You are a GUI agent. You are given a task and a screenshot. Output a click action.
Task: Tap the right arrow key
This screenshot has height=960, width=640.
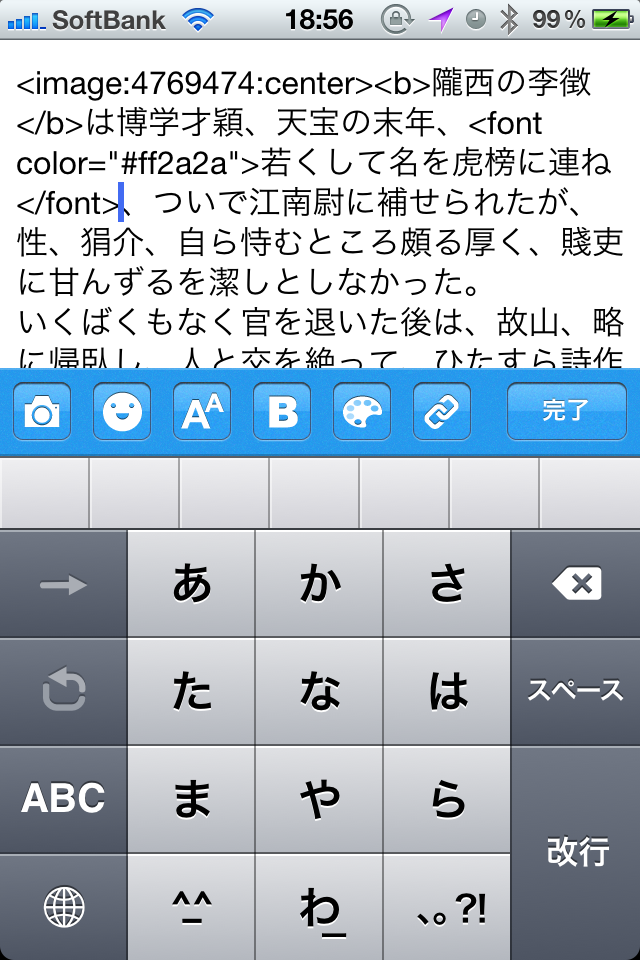point(64,584)
